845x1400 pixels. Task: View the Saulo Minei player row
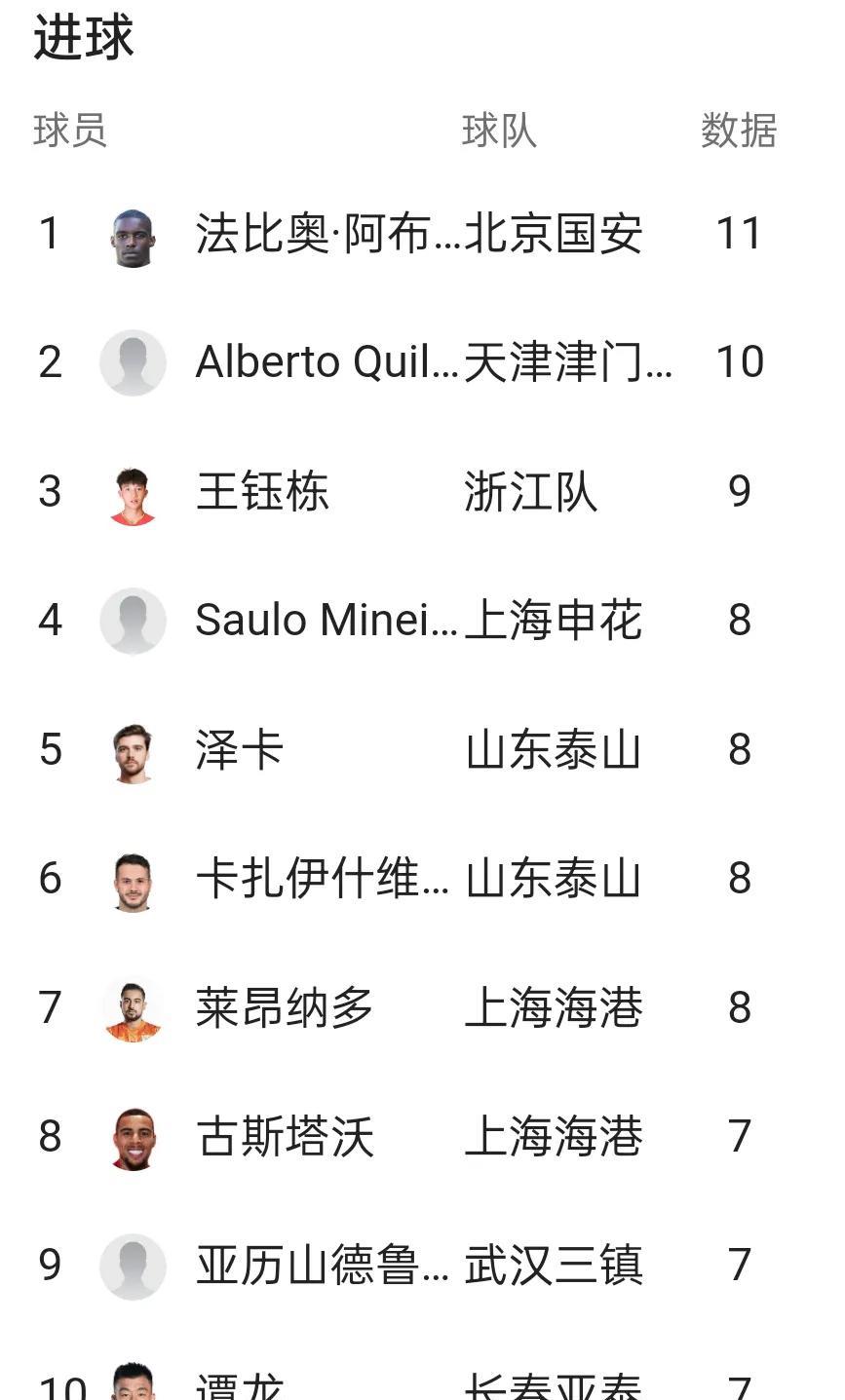click(x=422, y=621)
